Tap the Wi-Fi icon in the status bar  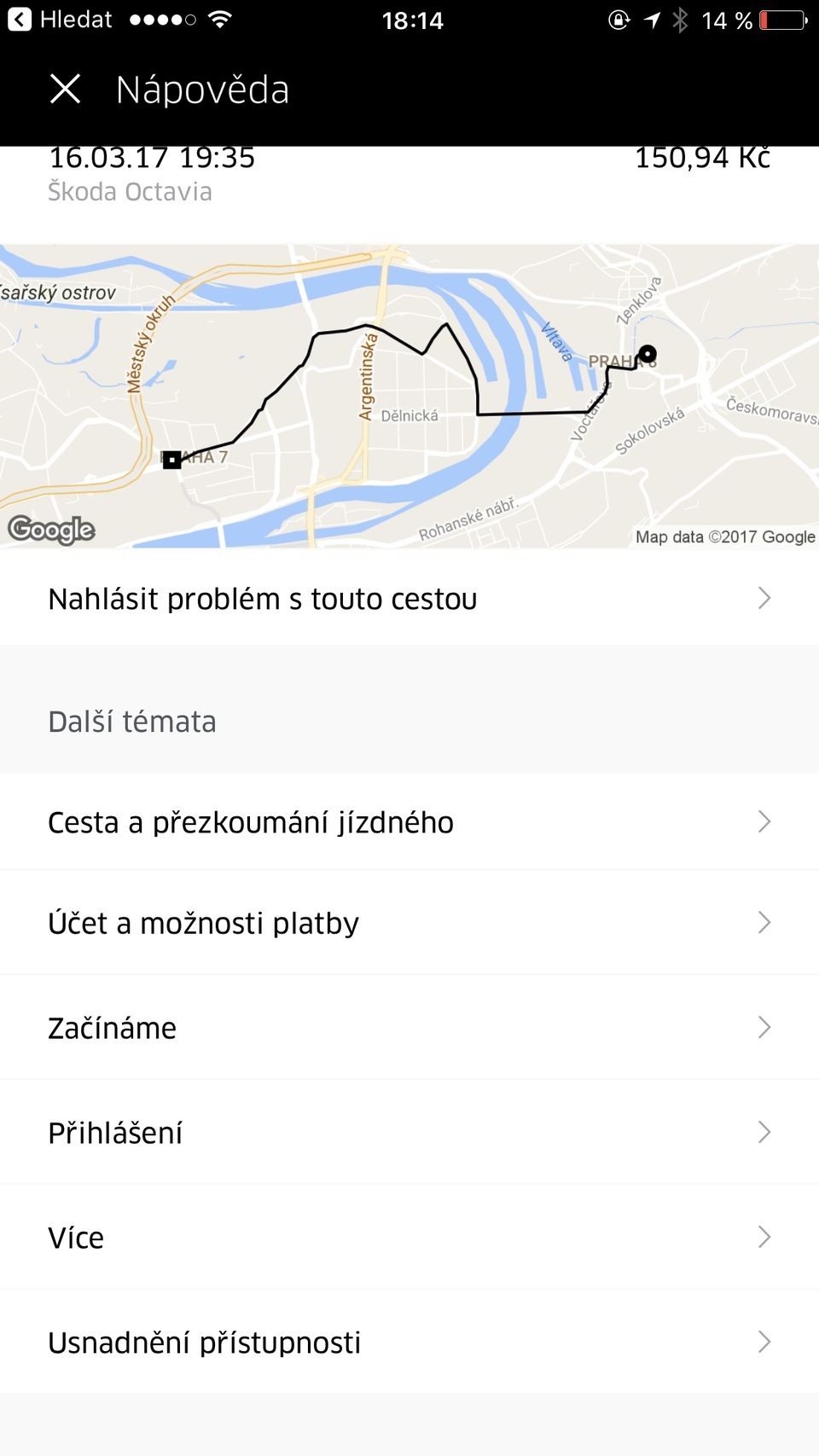pyautogui.click(x=218, y=19)
